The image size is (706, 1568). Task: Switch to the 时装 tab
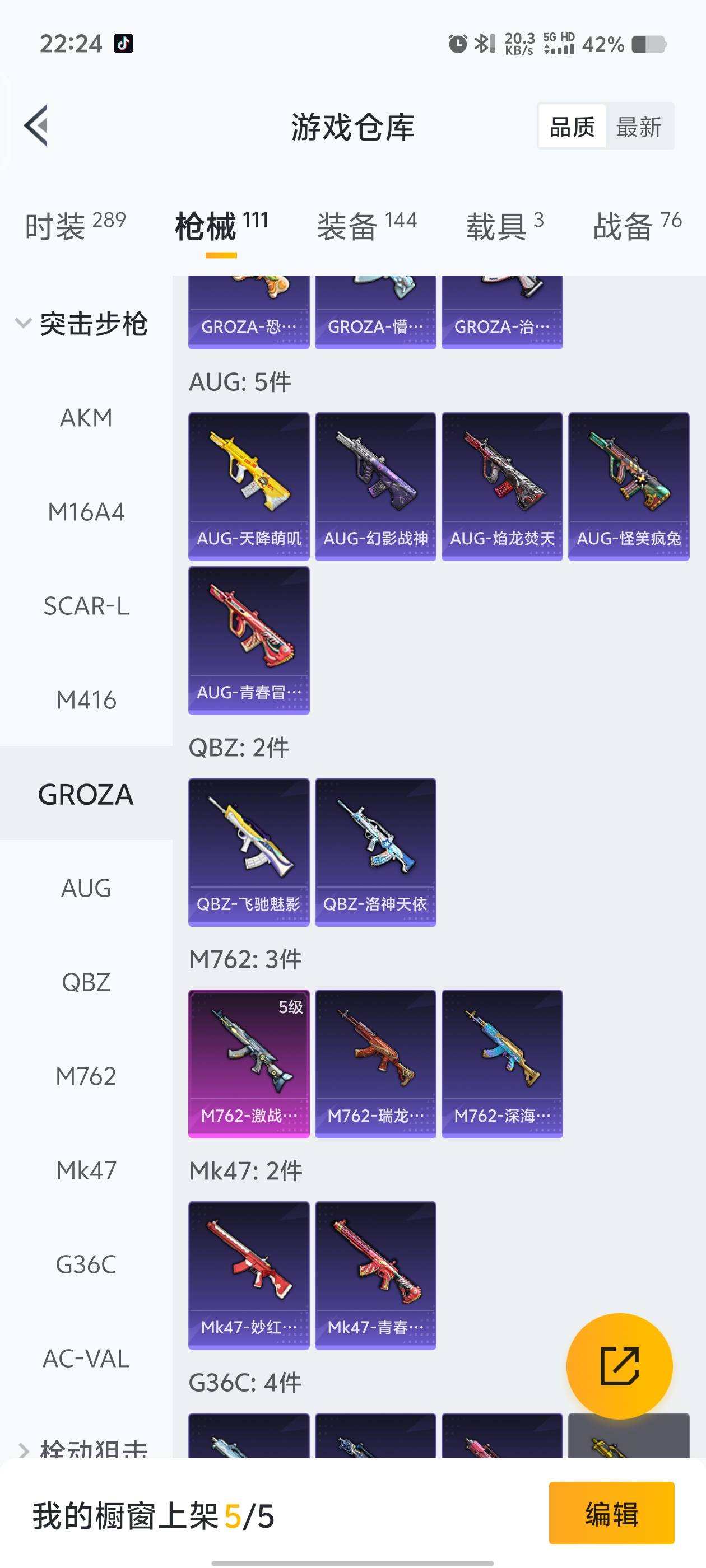(x=75, y=226)
